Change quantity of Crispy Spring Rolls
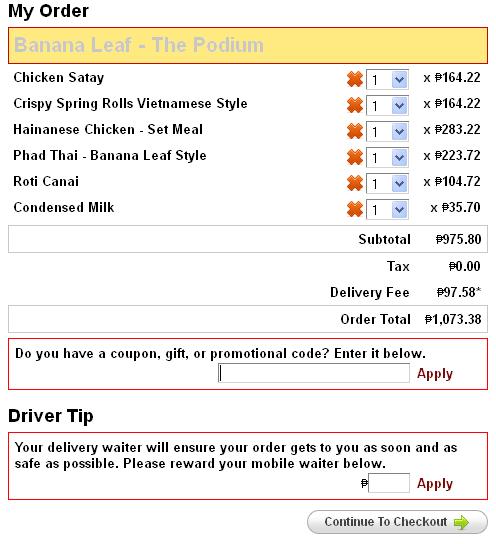The height and width of the screenshot is (544, 496). click(387, 105)
